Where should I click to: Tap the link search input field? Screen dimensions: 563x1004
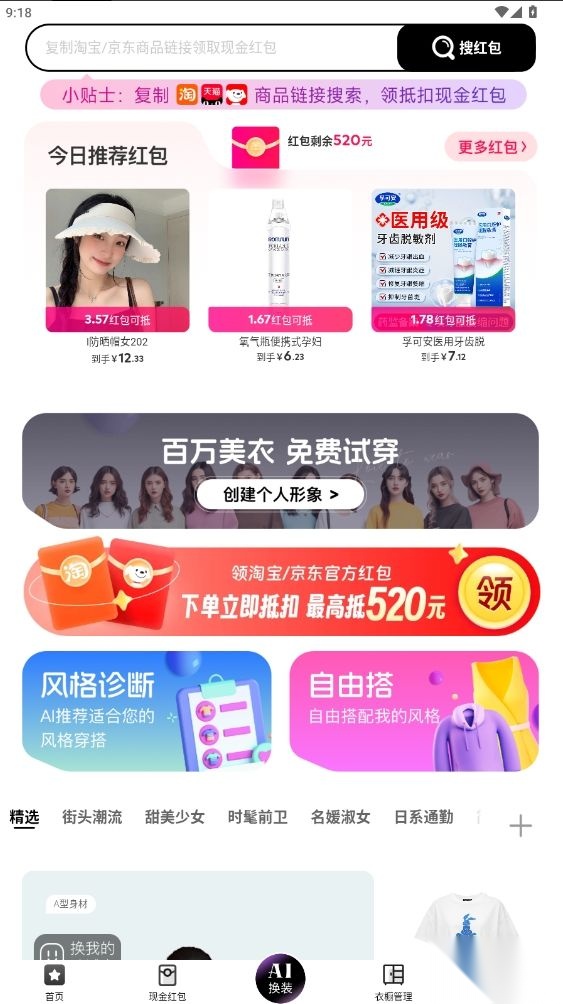(211, 47)
